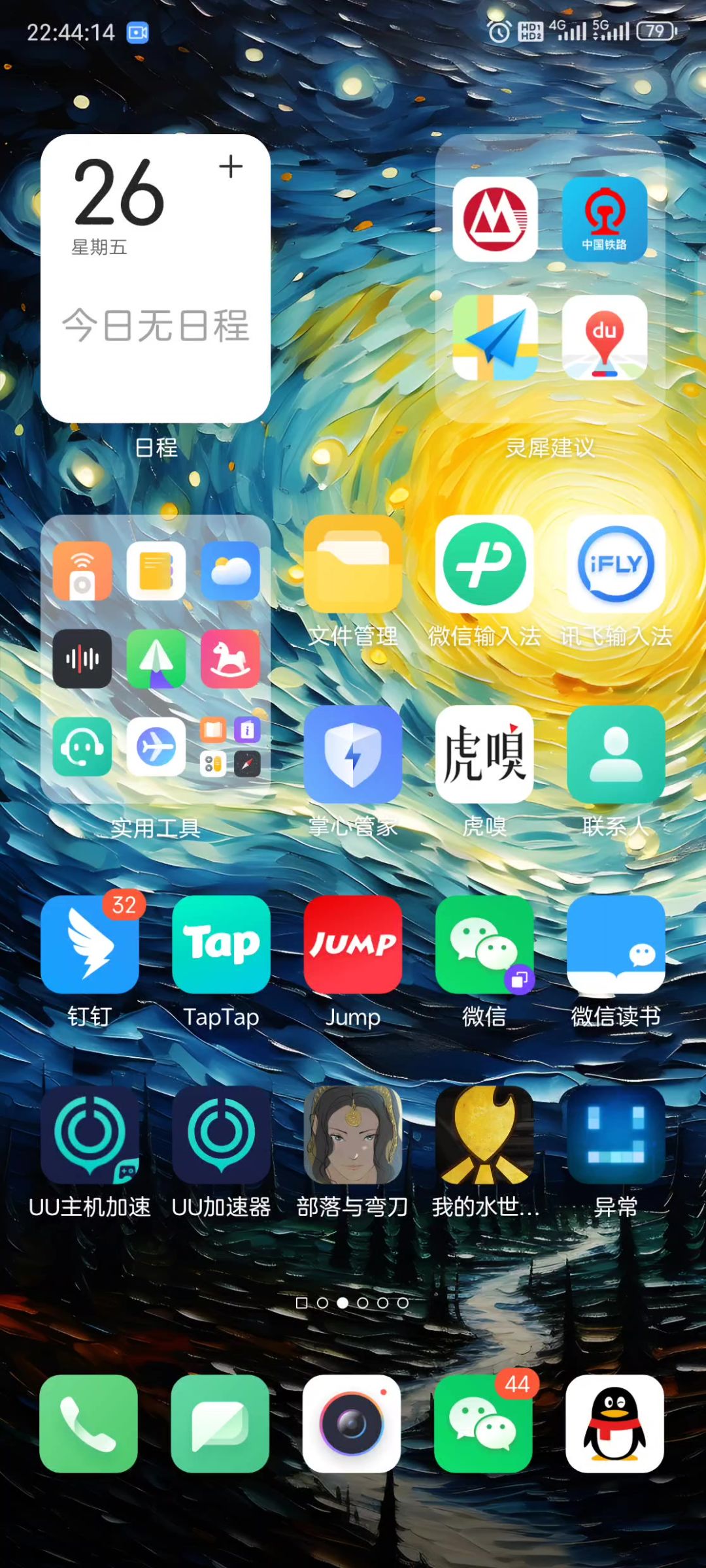
Task: Open 联系人 contacts
Action: pos(616,753)
